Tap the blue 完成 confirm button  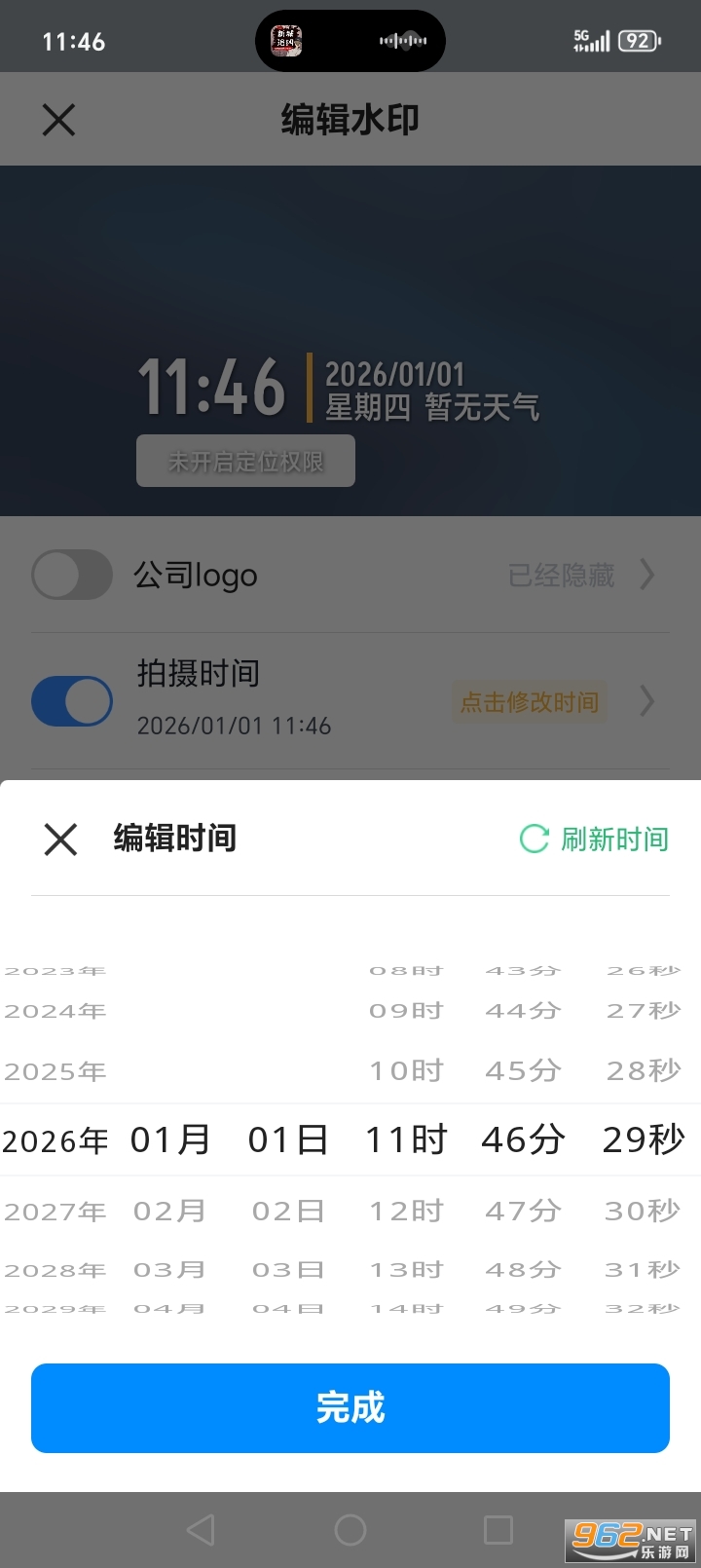tap(350, 1407)
